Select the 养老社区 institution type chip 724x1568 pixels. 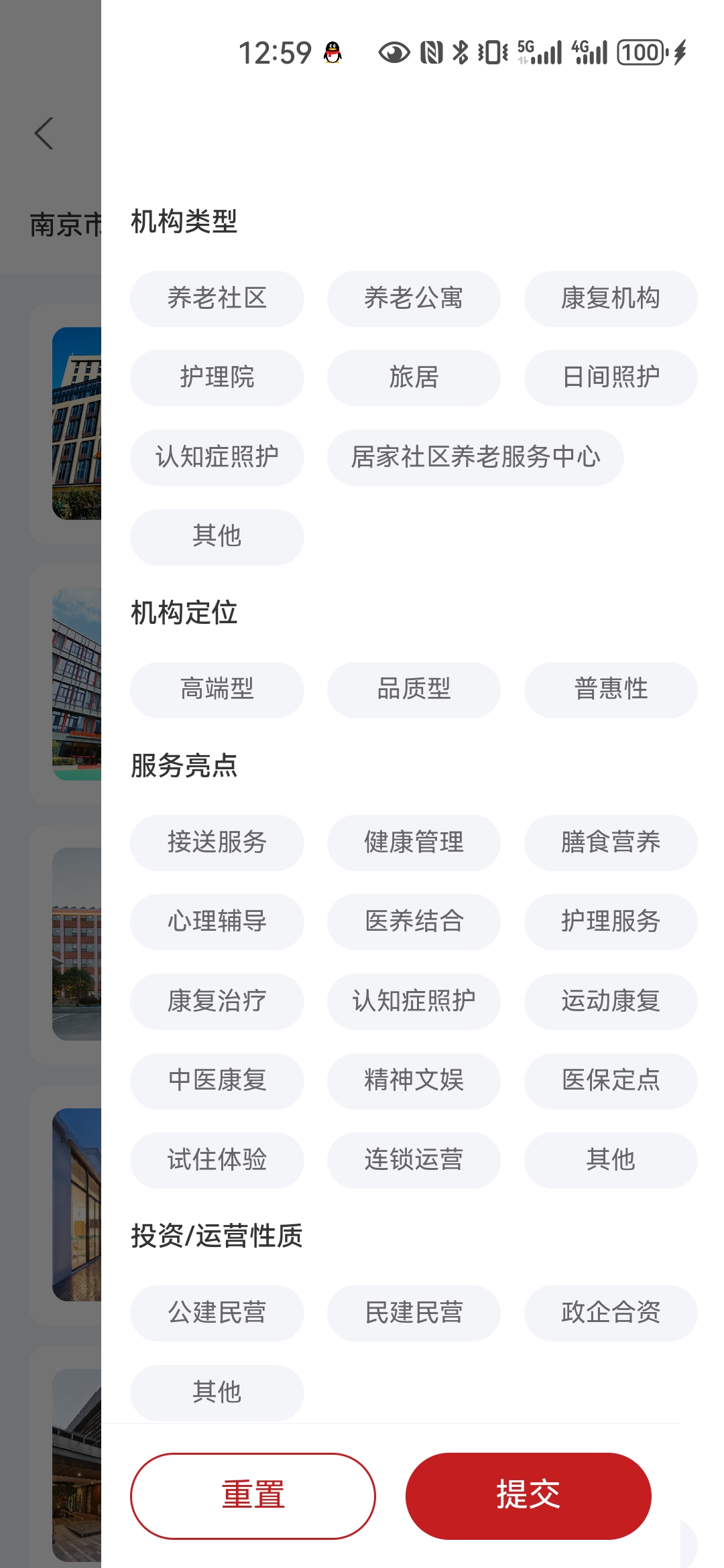pyautogui.click(x=217, y=298)
